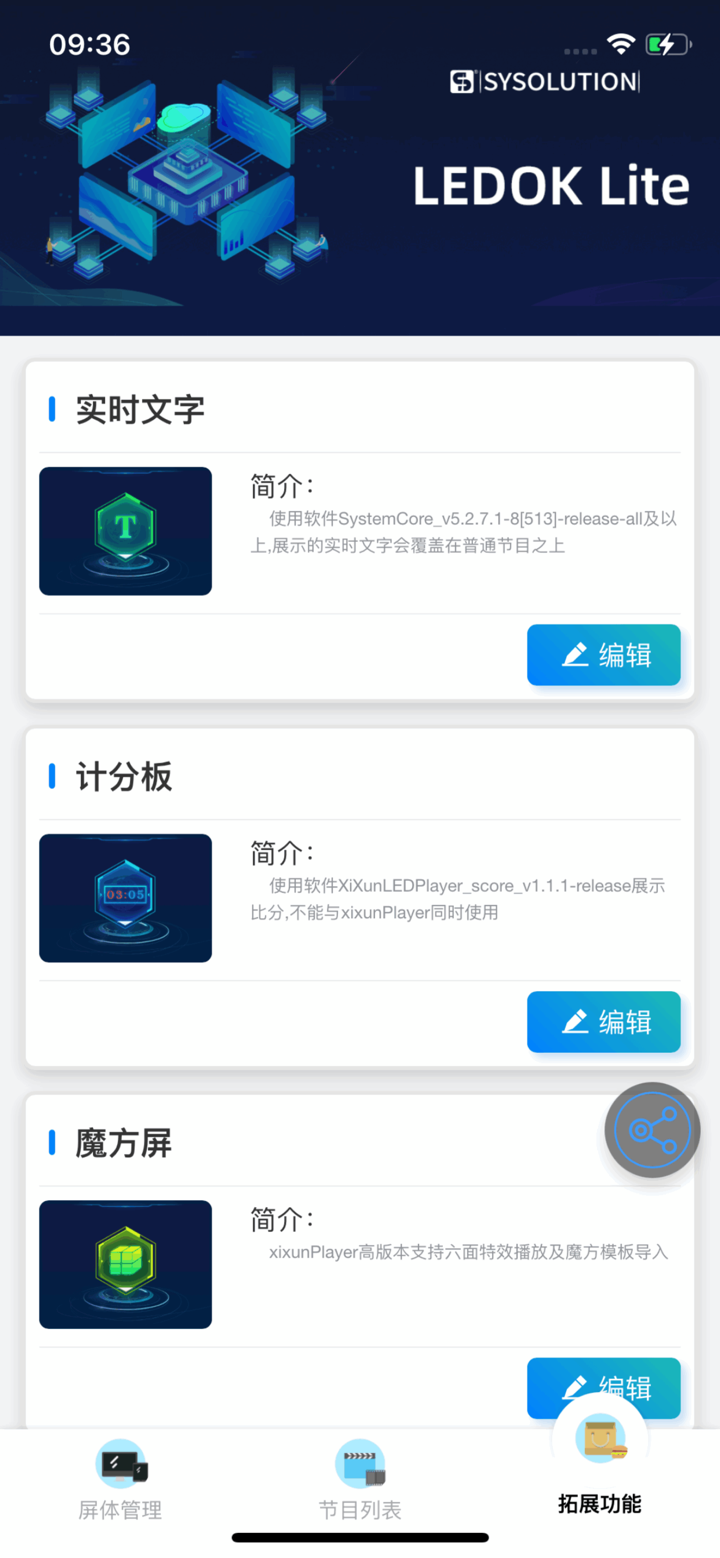Open the 拓展功能 extended functions icon
720x1558 pixels.
coord(598,1440)
